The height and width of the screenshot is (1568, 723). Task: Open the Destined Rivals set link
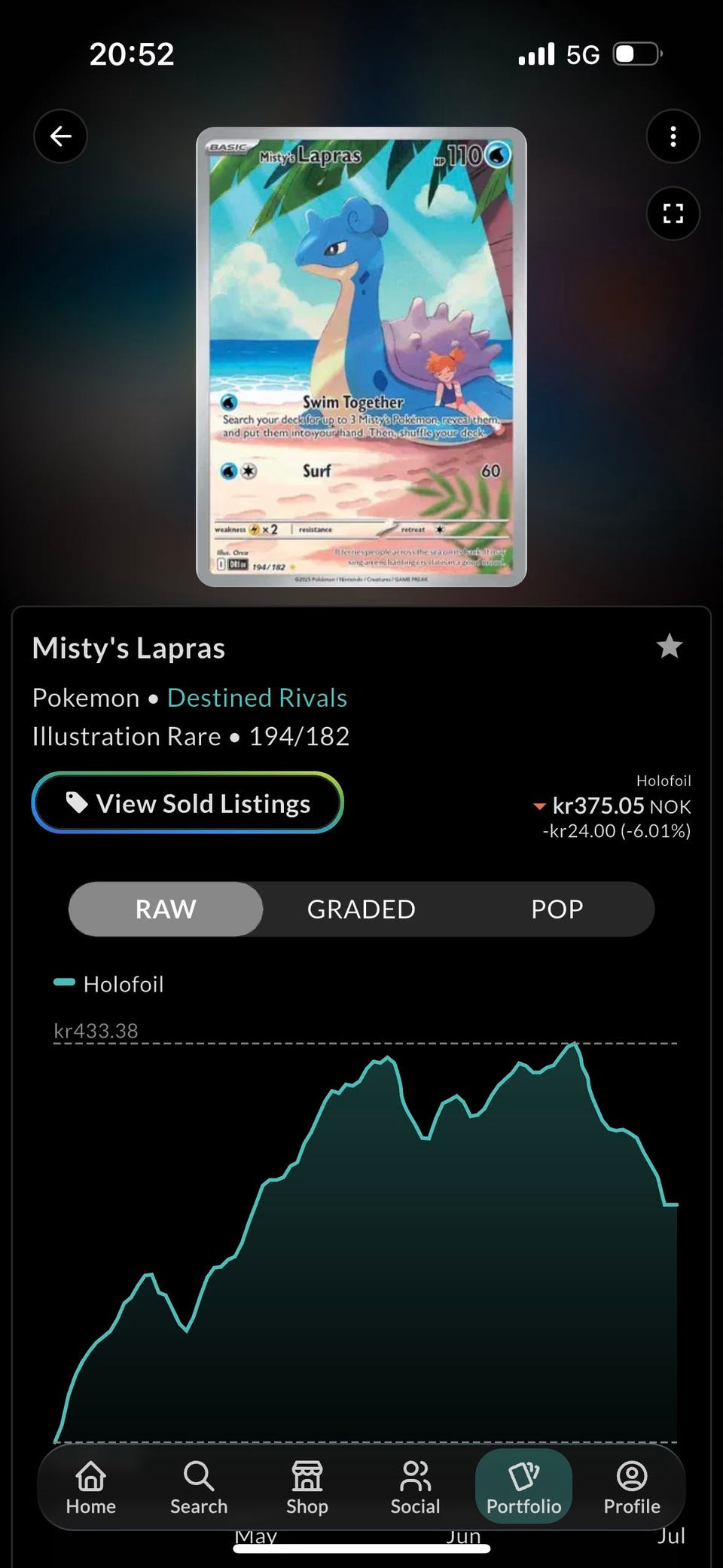coord(257,698)
